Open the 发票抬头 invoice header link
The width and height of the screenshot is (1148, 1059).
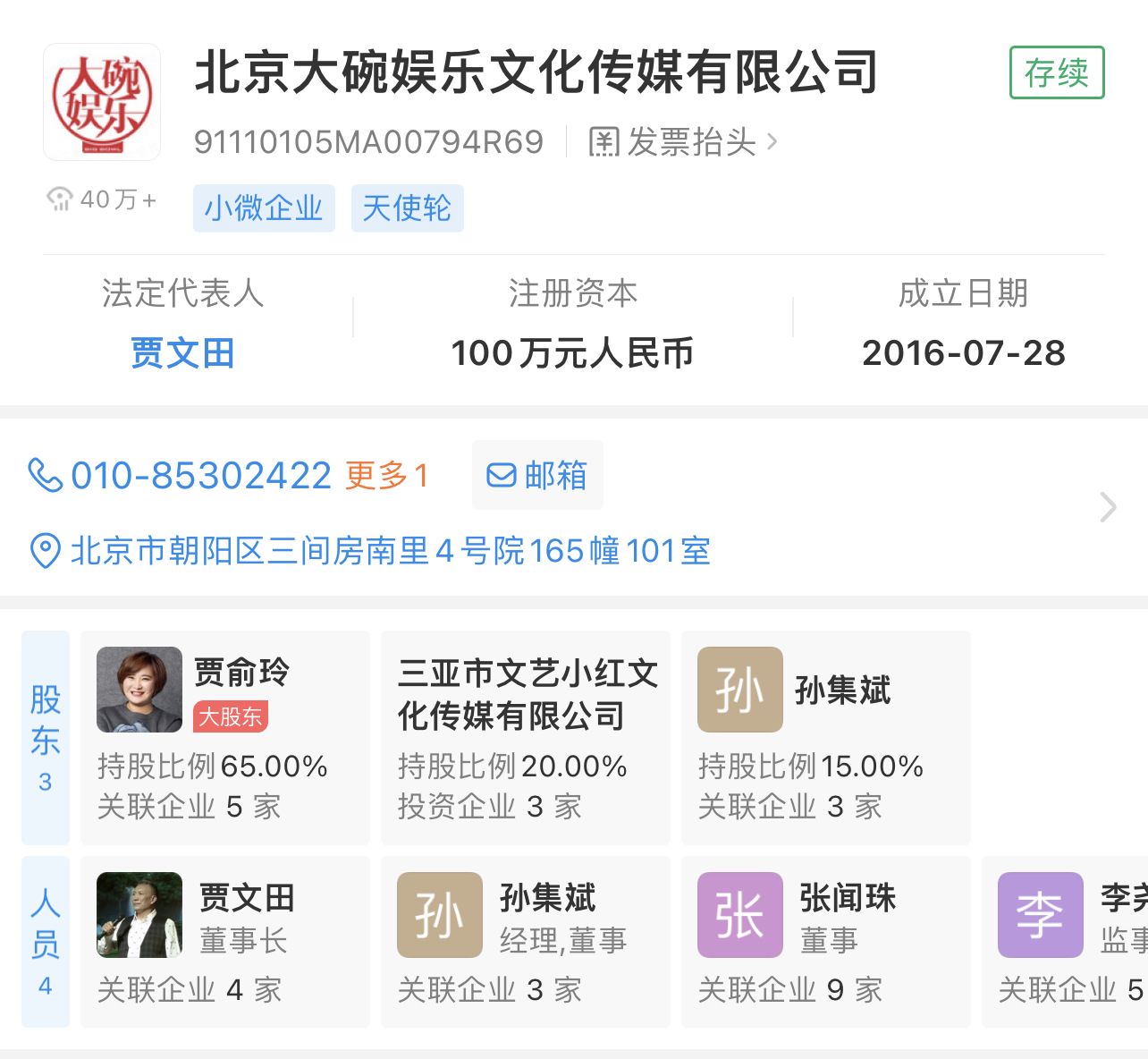coord(682,142)
